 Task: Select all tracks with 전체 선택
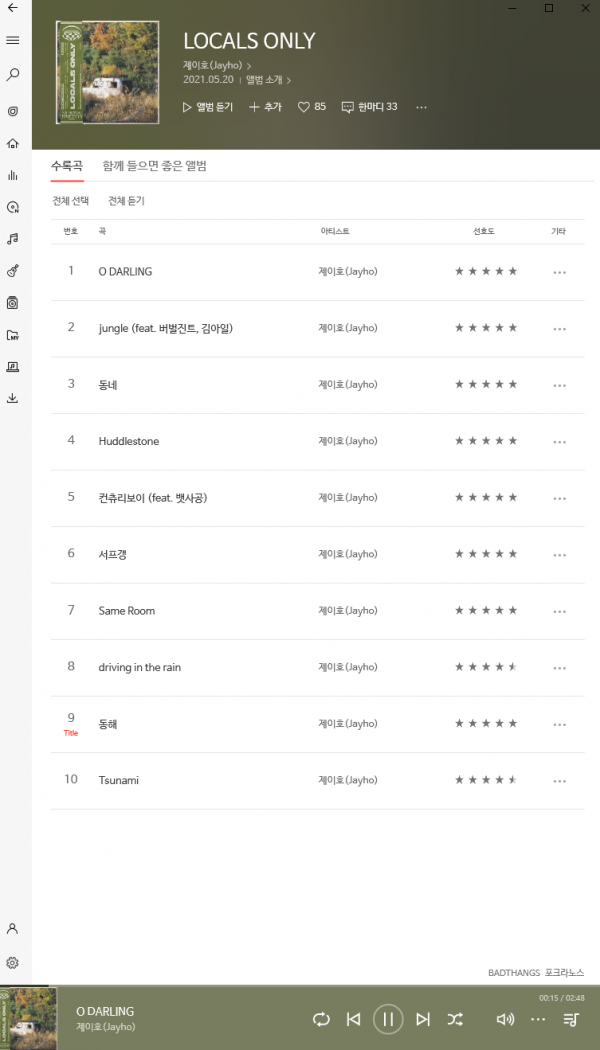(x=70, y=201)
